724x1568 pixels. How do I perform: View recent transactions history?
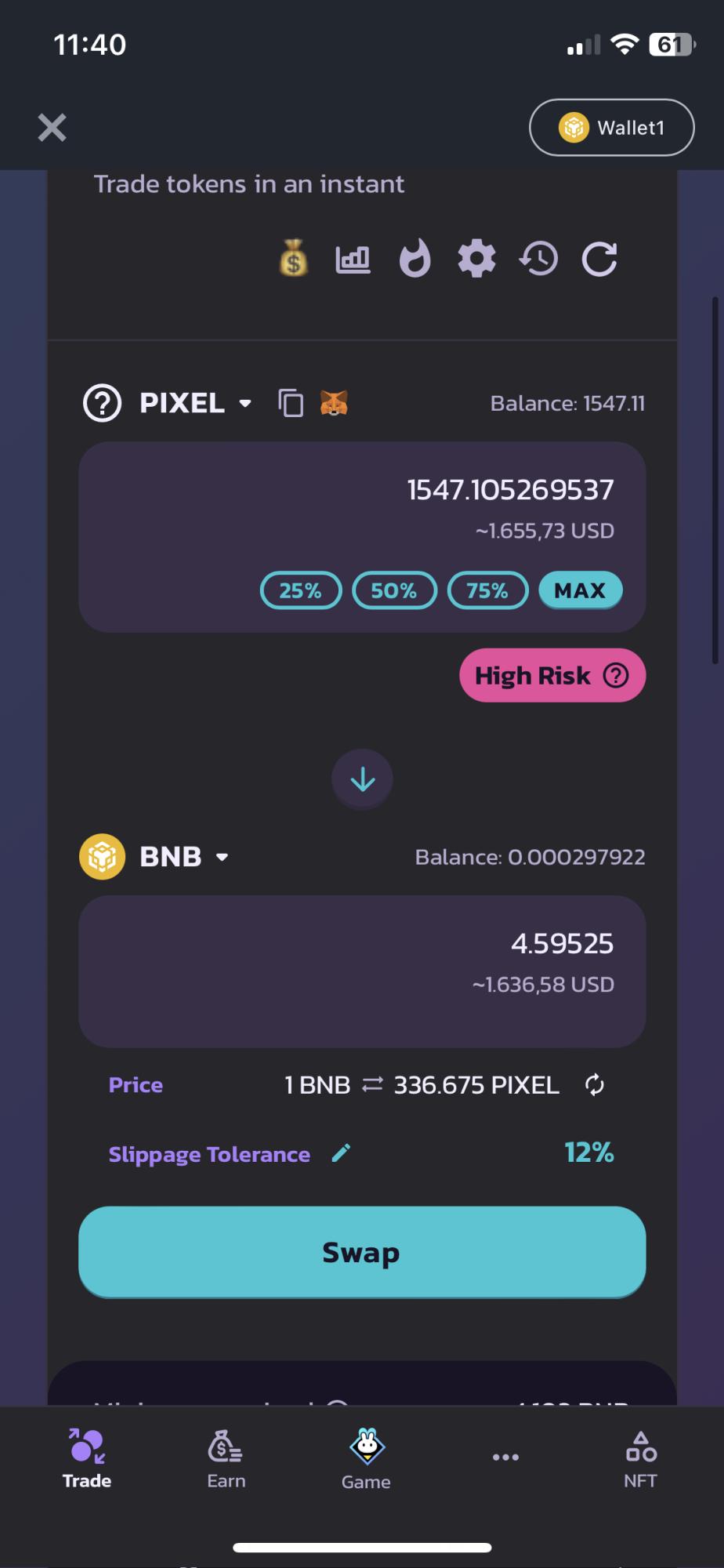[x=538, y=259]
